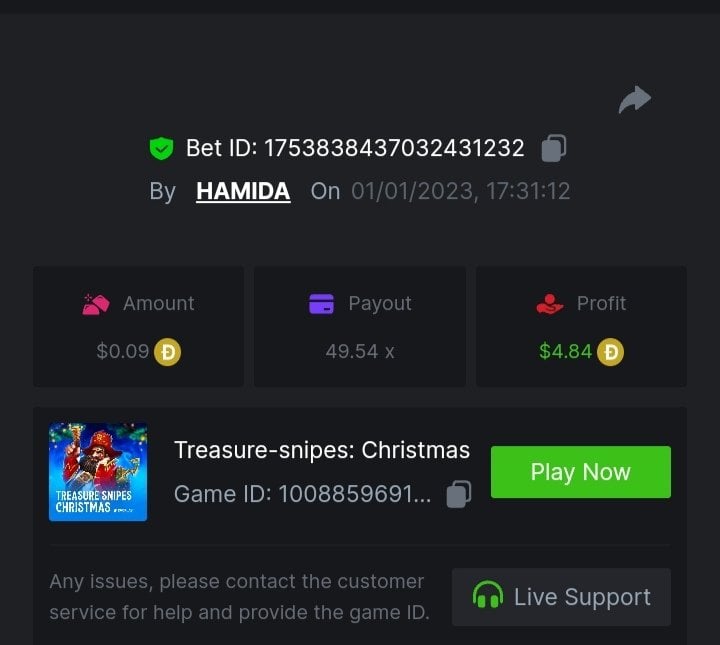Viewport: 720px width, 645px height.
Task: Copy the Game ID
Action: 458,494
